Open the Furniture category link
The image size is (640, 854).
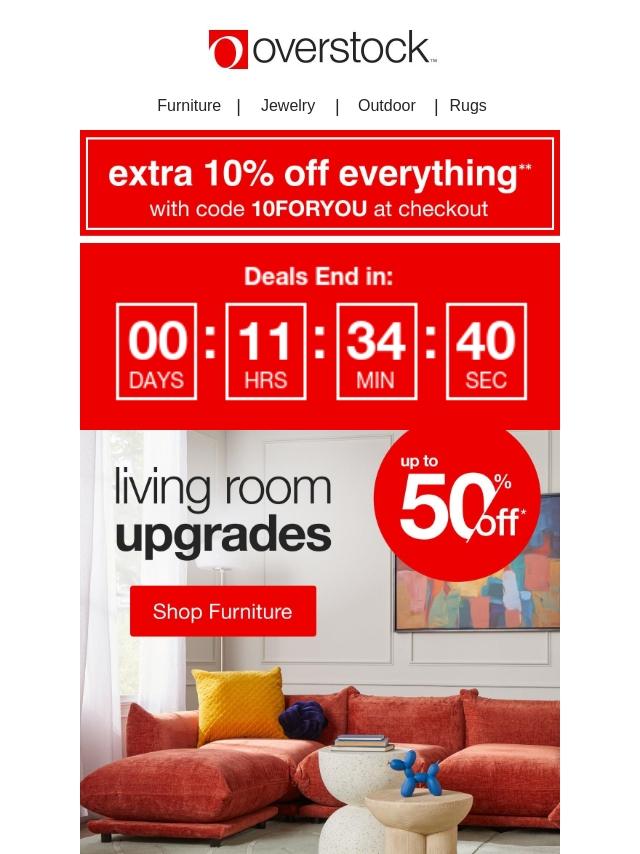pyautogui.click(x=189, y=106)
